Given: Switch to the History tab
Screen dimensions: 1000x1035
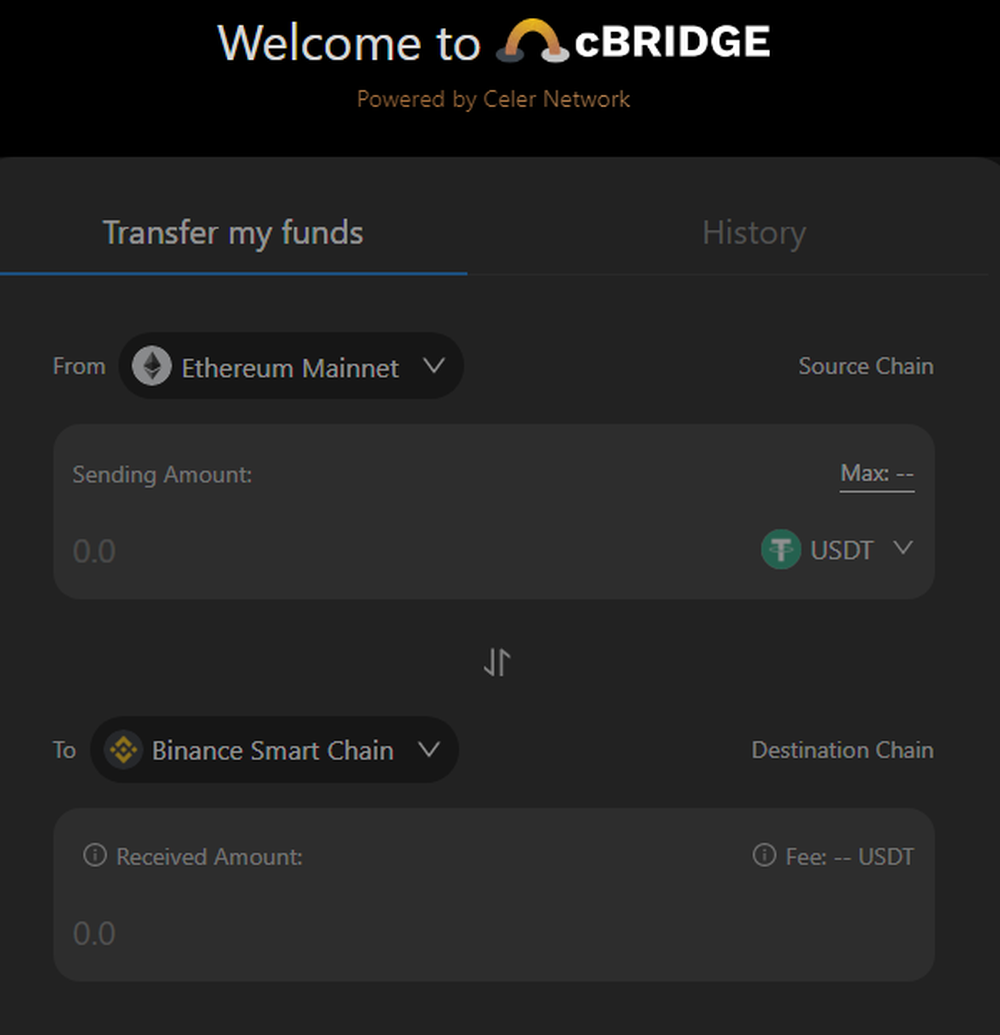Looking at the screenshot, I should pyautogui.click(x=753, y=233).
